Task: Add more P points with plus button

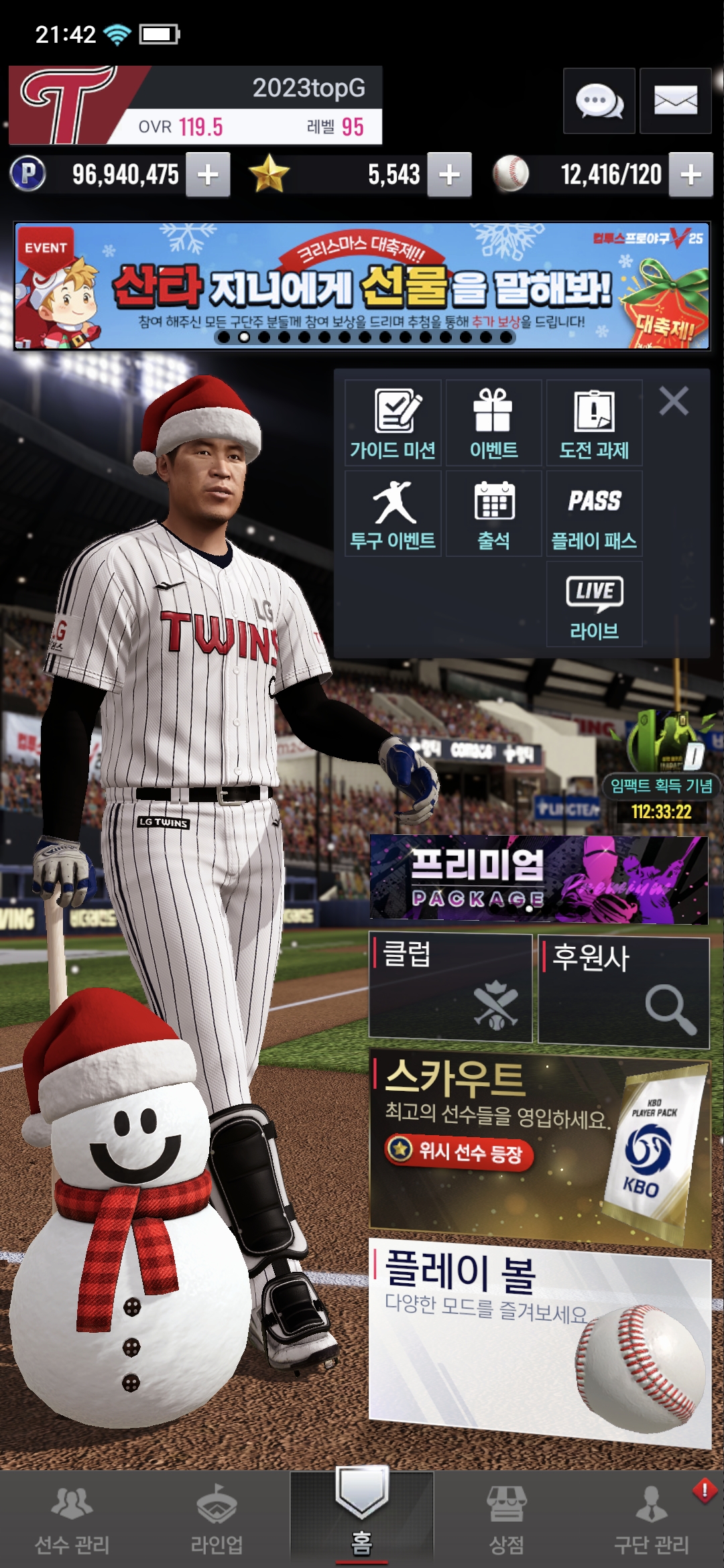Action: pyautogui.click(x=208, y=175)
